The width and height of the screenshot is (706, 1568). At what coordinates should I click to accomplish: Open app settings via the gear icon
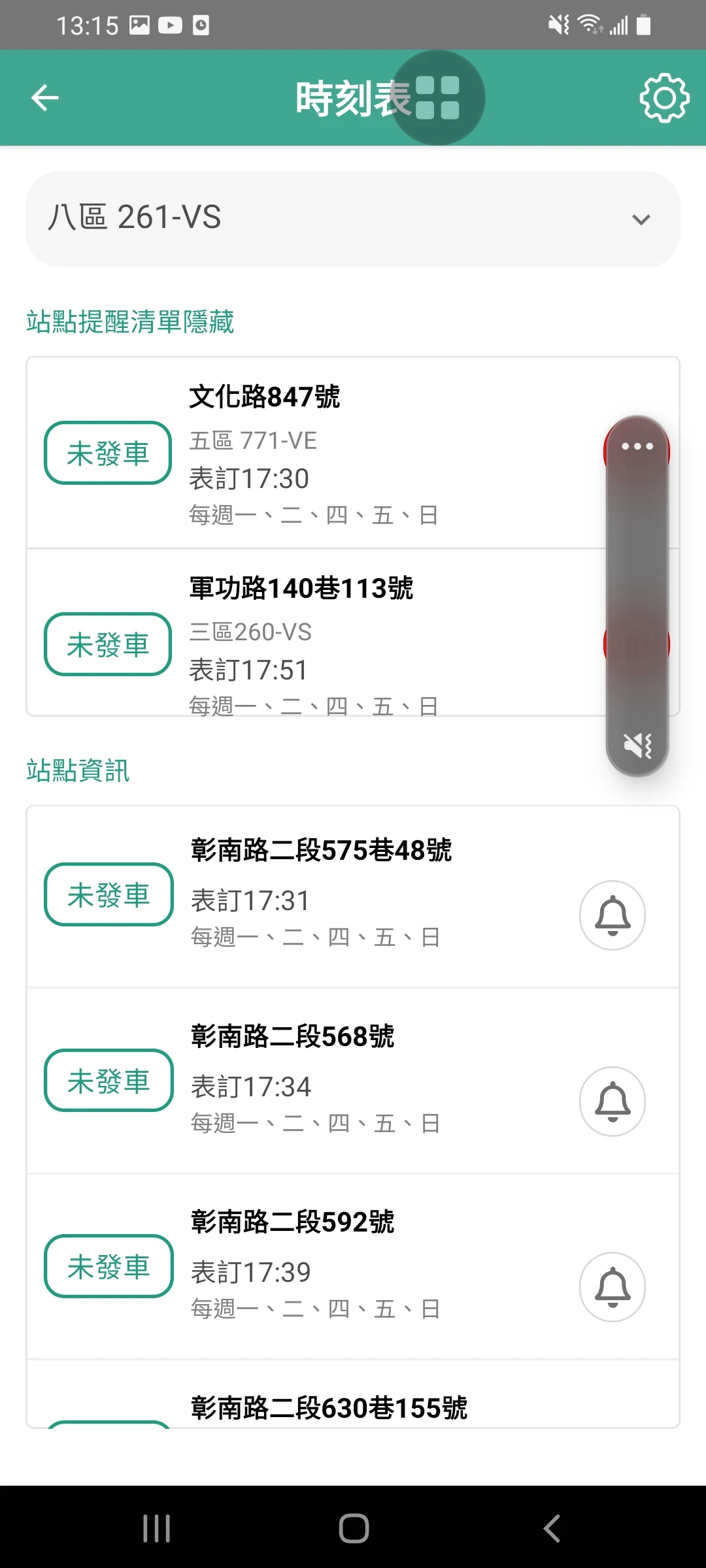tap(665, 98)
